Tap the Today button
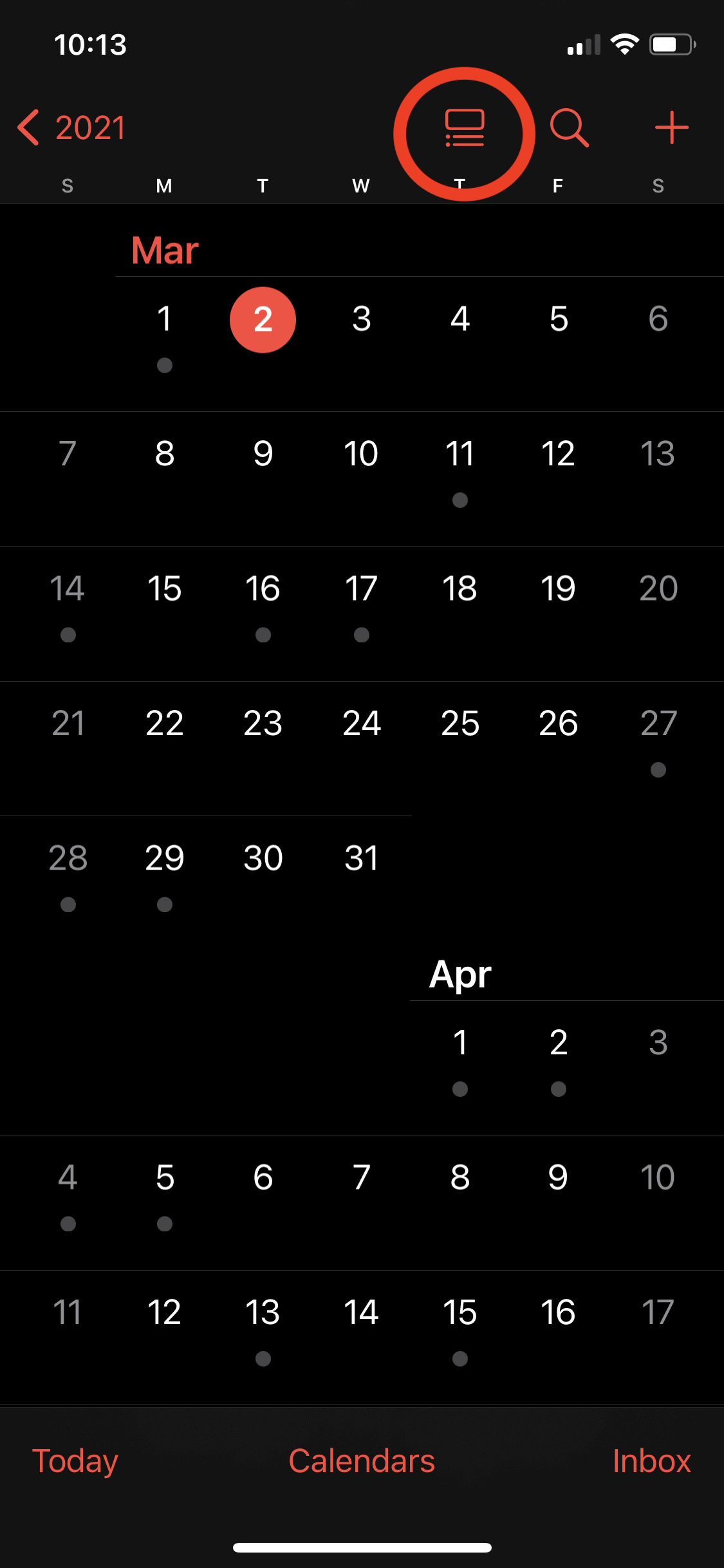 coord(75,1461)
